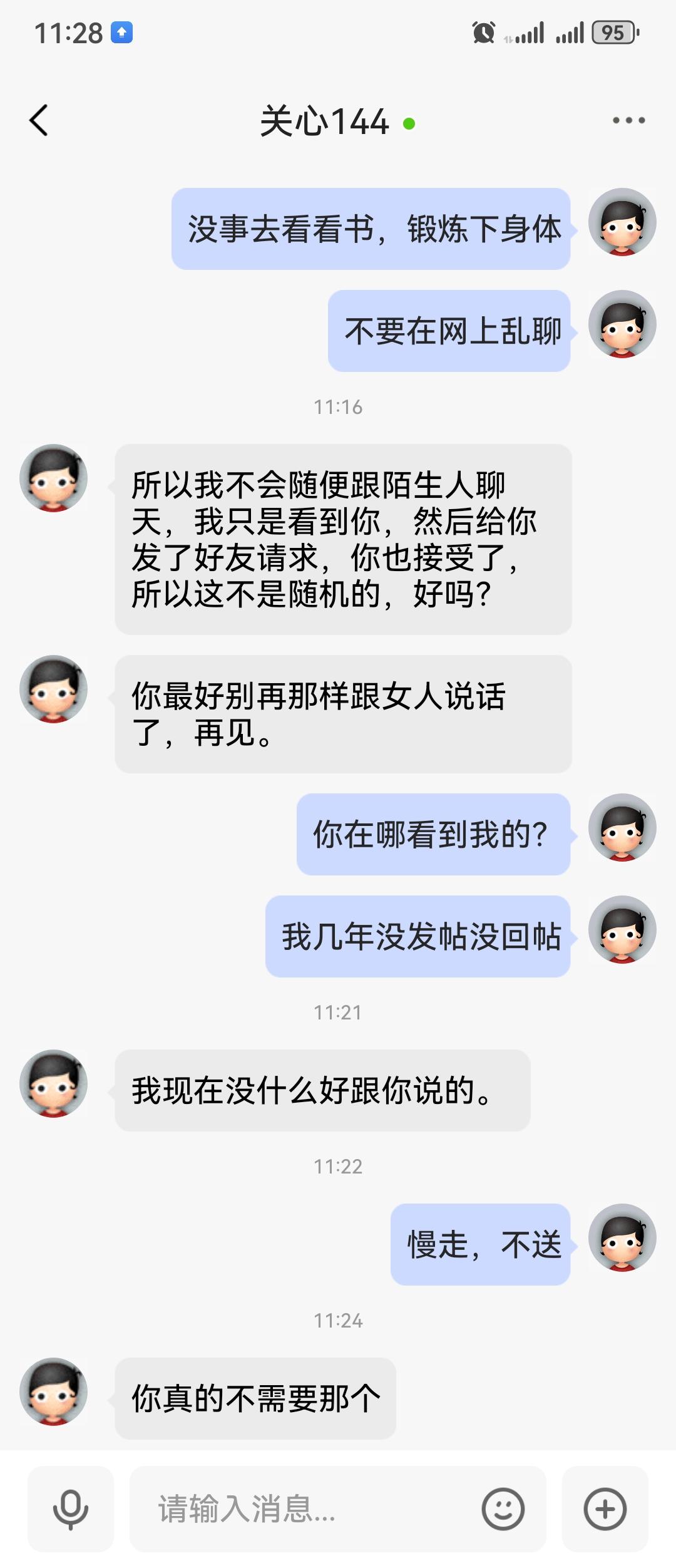Viewport: 676px width, 1568px height.
Task: Open the three-dot more options menu
Action: point(628,120)
